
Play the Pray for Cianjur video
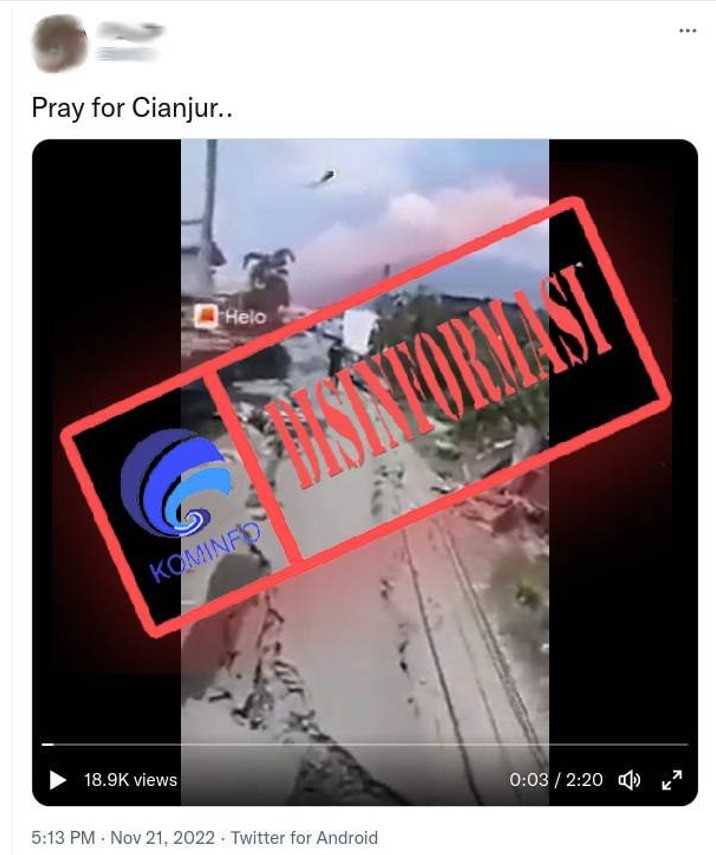tap(58, 780)
